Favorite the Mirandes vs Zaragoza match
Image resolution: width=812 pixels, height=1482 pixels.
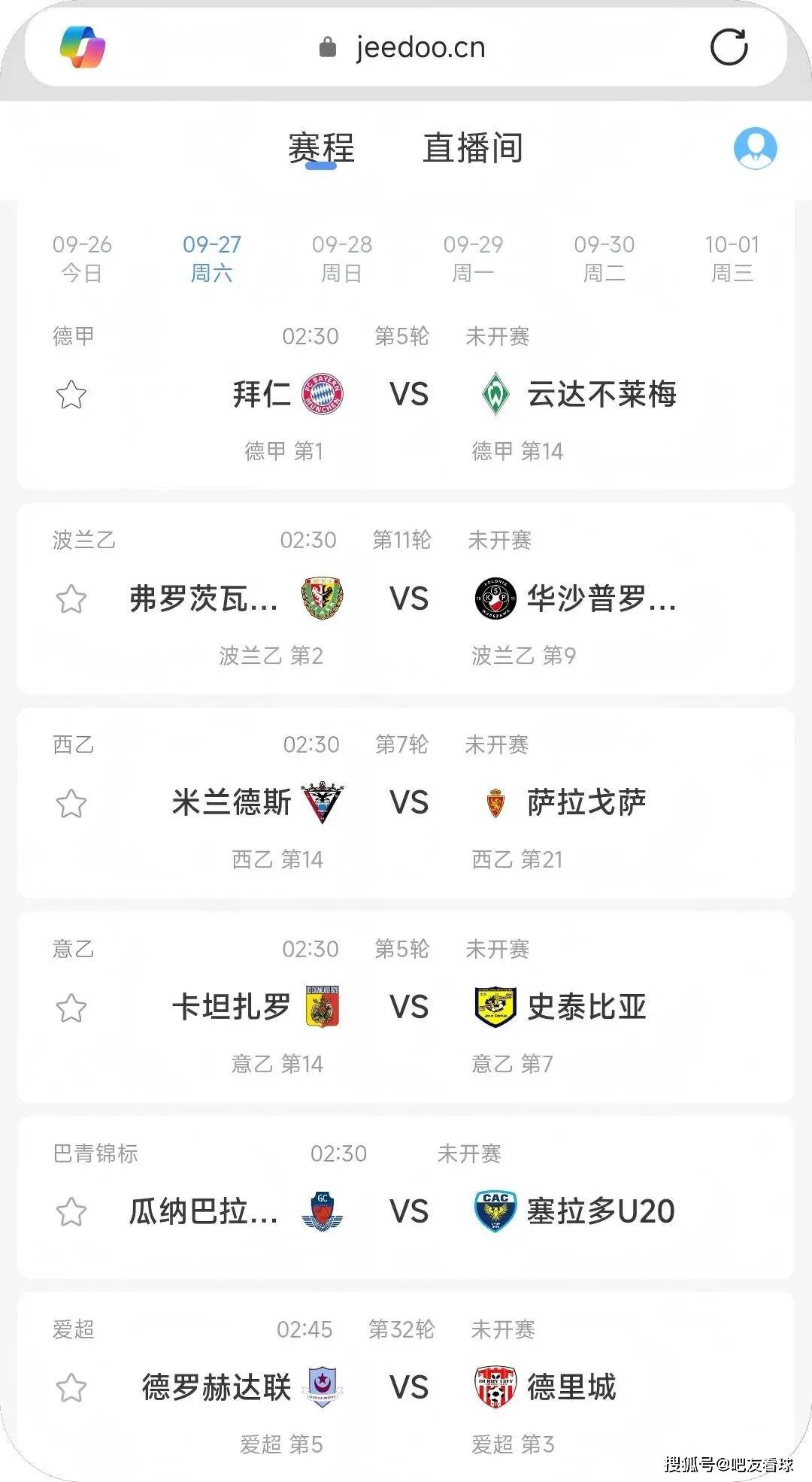(x=70, y=802)
